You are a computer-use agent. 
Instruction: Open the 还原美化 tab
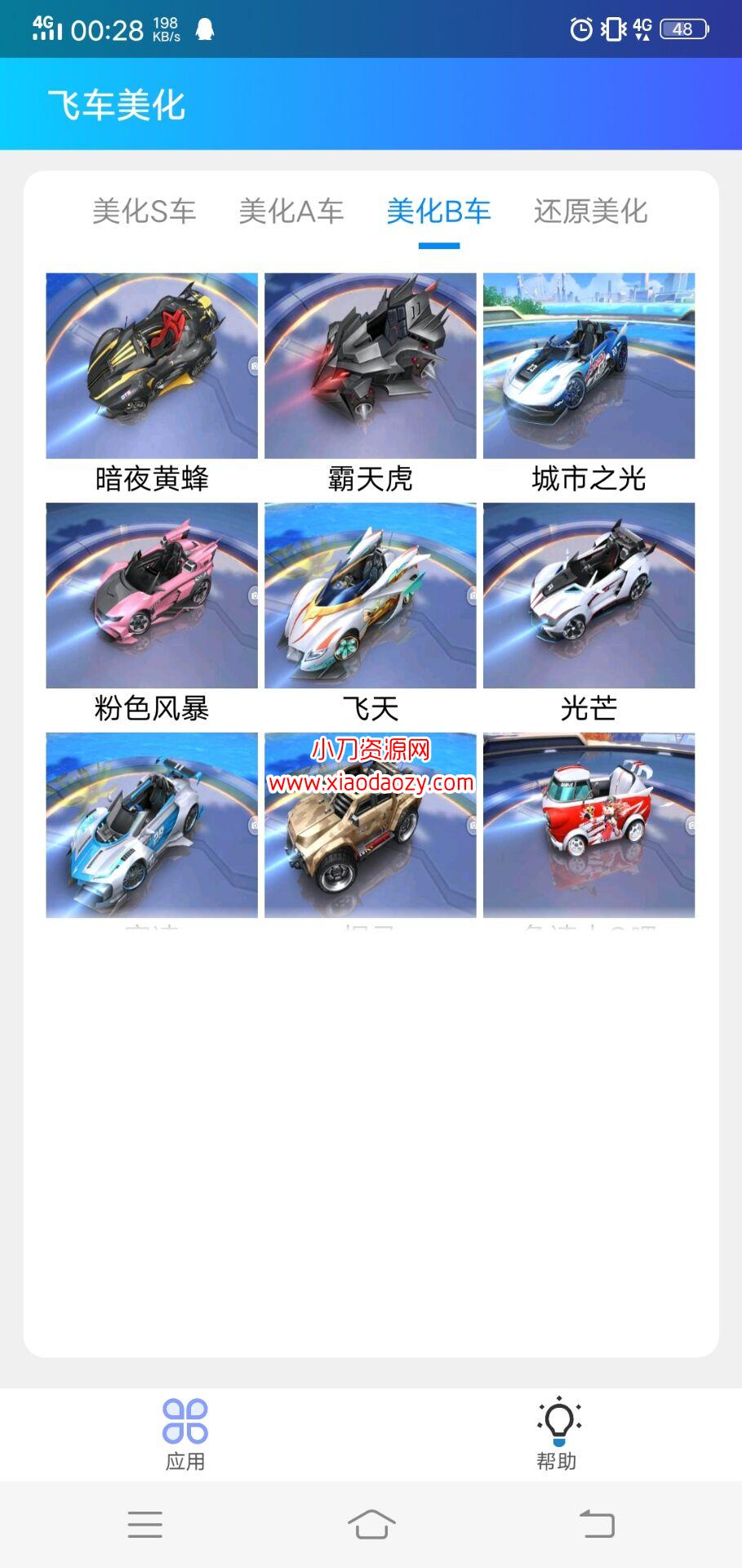[x=590, y=212]
